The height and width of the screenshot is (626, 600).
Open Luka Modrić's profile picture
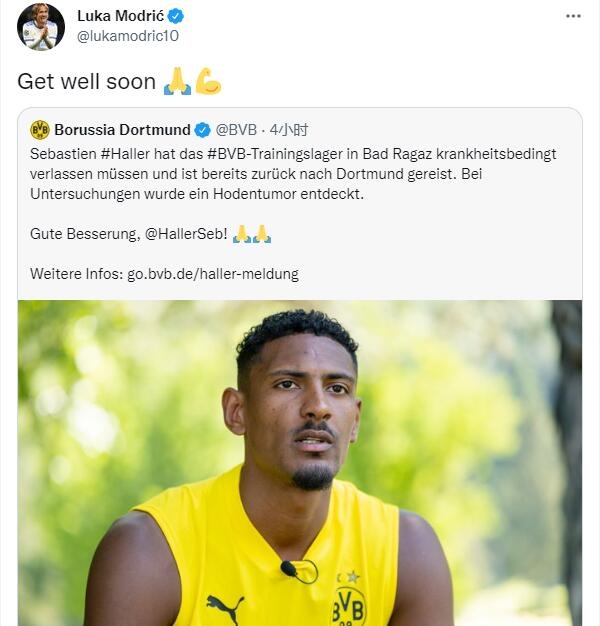(40, 26)
